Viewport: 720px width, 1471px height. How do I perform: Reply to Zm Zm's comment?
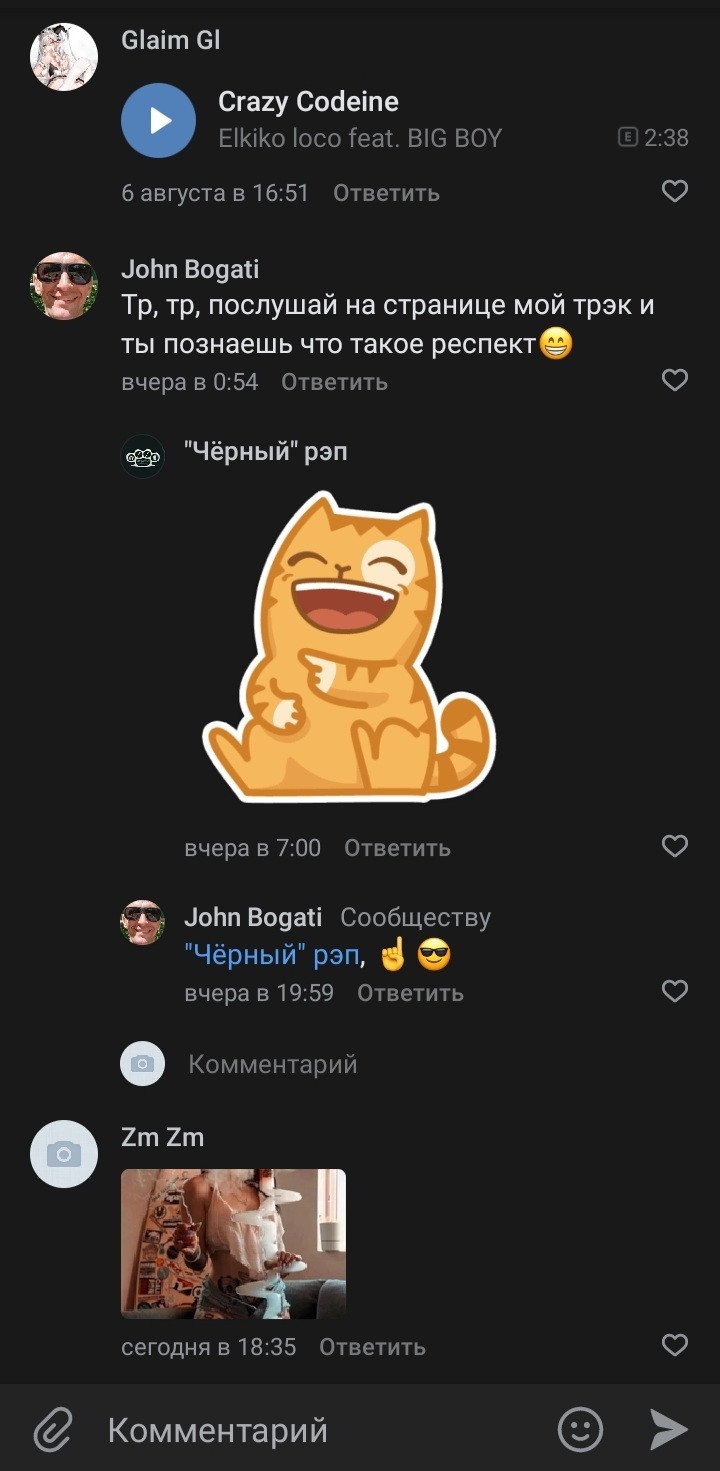click(372, 1347)
